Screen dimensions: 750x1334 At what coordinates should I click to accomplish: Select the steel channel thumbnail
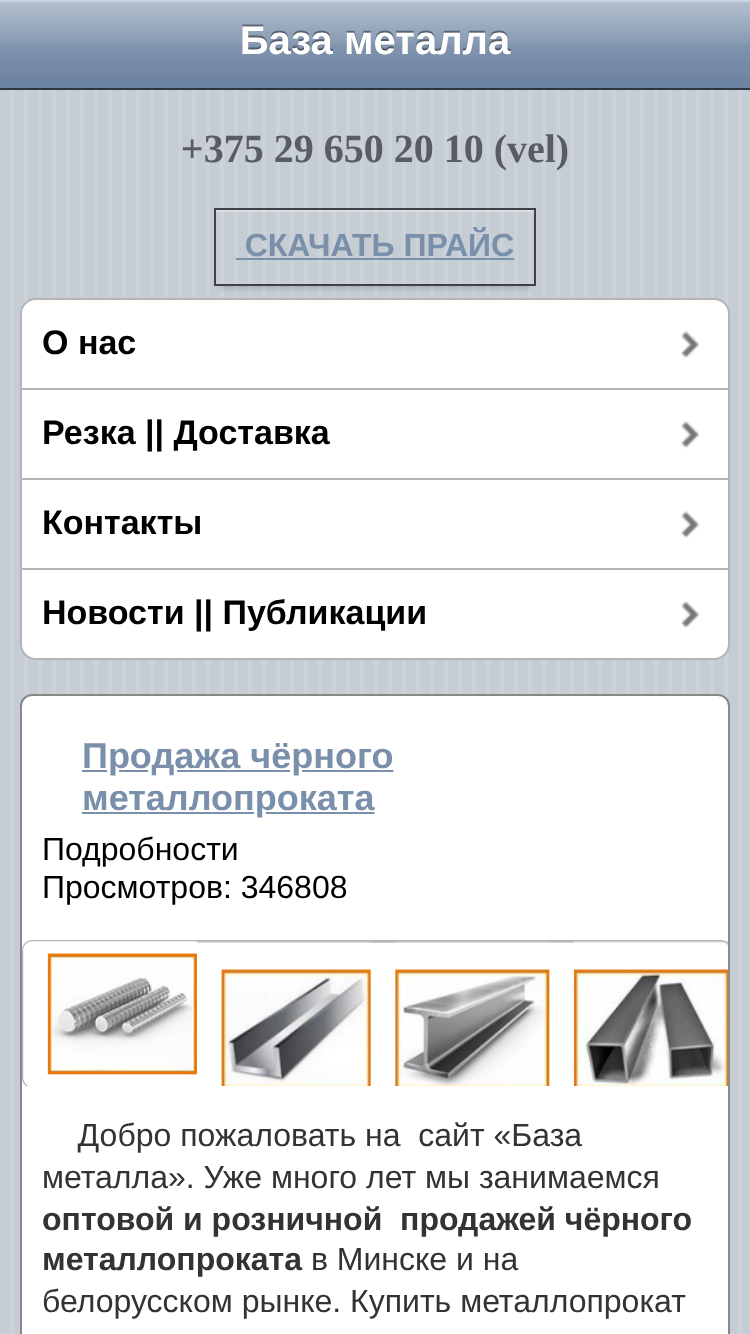point(296,1027)
